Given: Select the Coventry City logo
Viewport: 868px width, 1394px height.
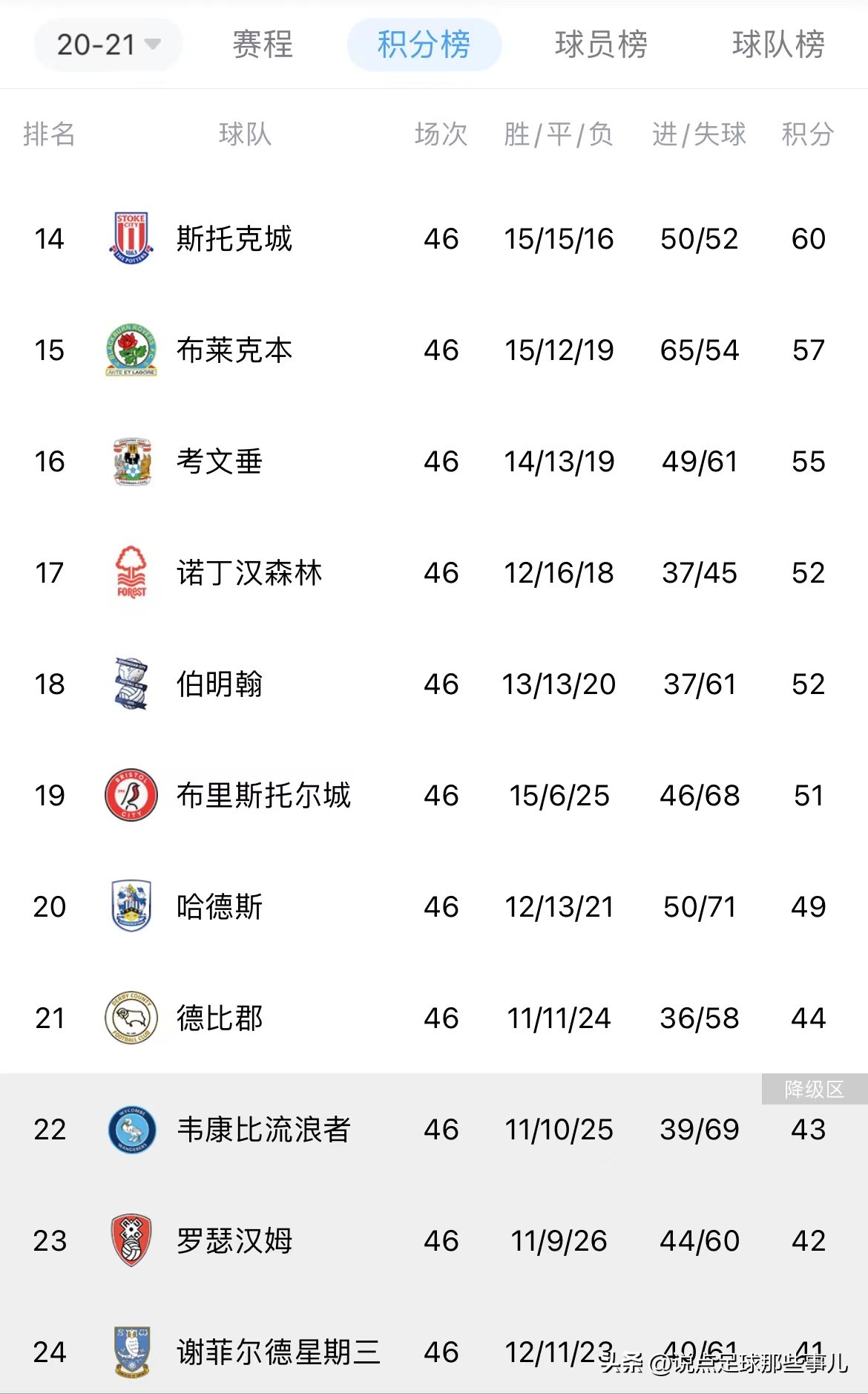Looking at the screenshot, I should (130, 461).
